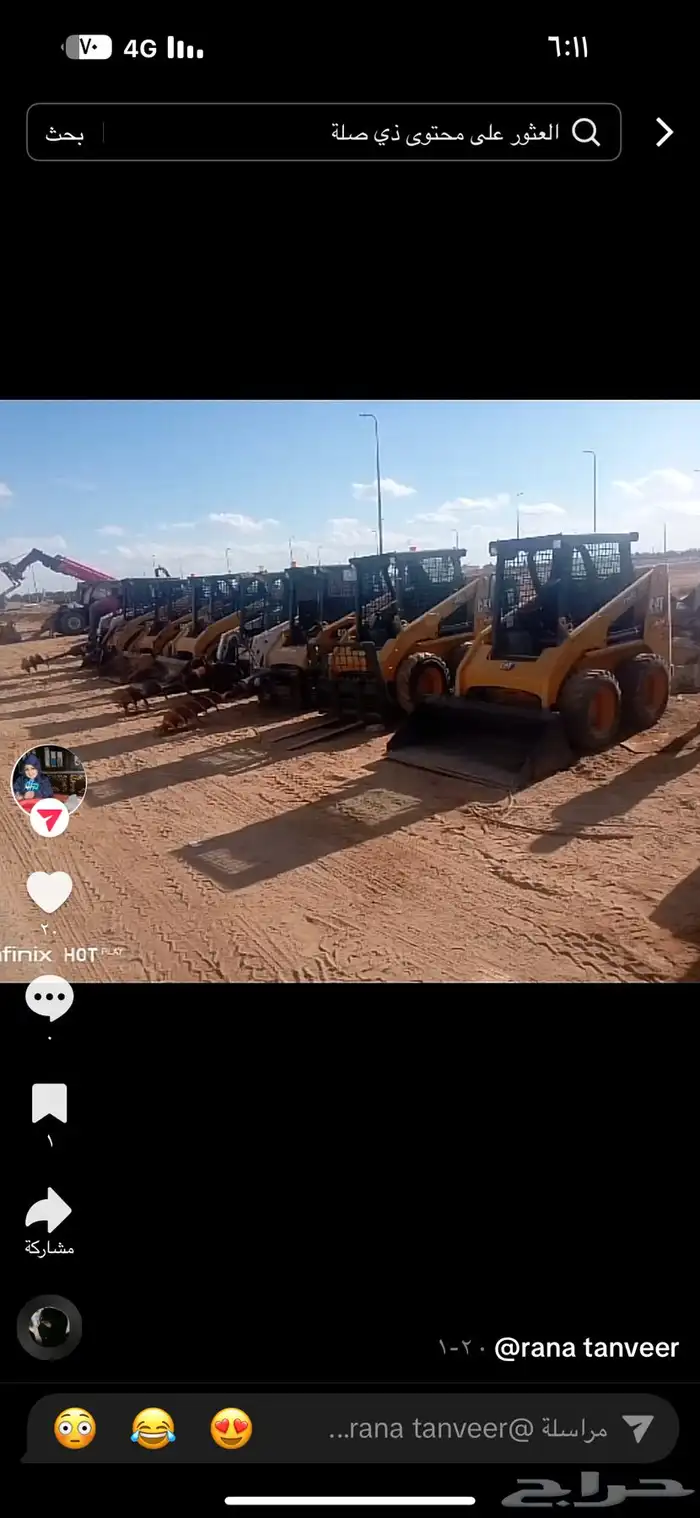Image resolution: width=700 pixels, height=1518 pixels.
Task: Send the laughing tears emoji reaction
Action: coord(153,1429)
